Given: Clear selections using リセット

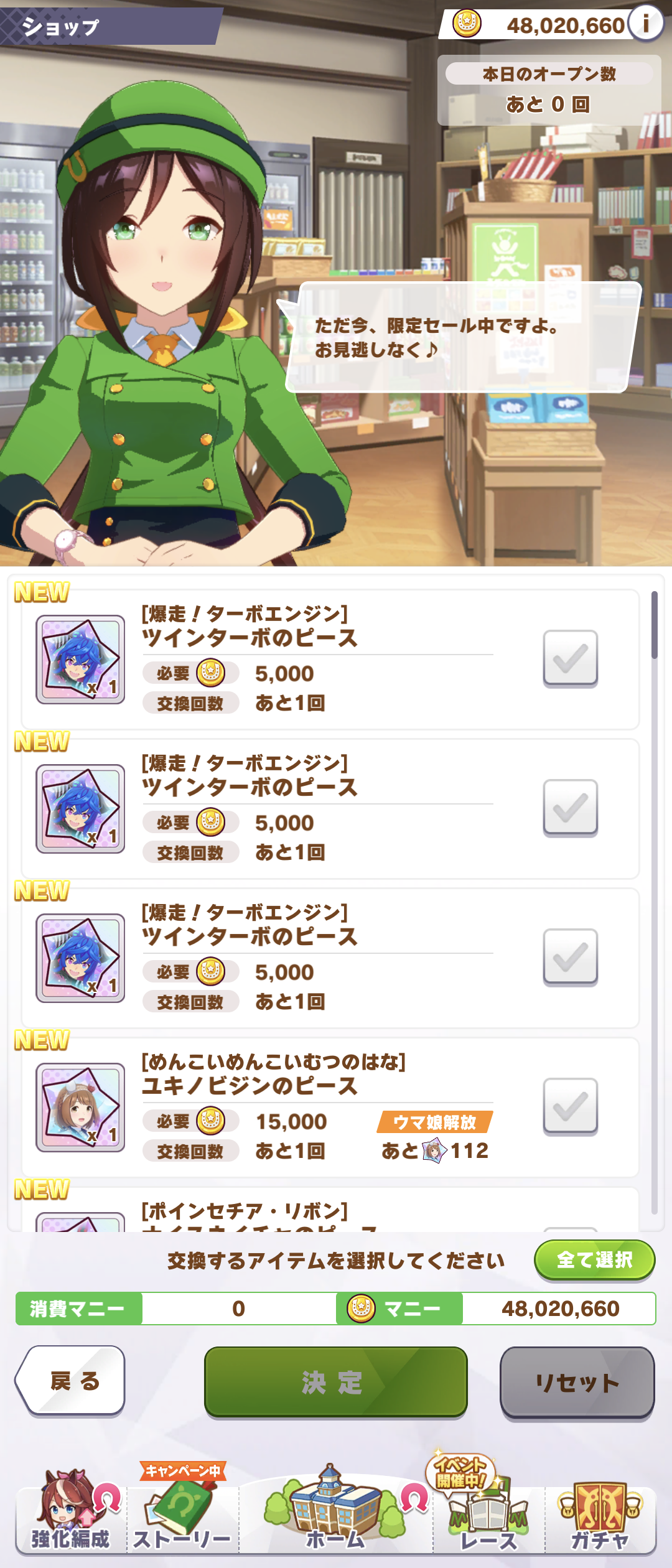Looking at the screenshot, I should coord(577,1382).
